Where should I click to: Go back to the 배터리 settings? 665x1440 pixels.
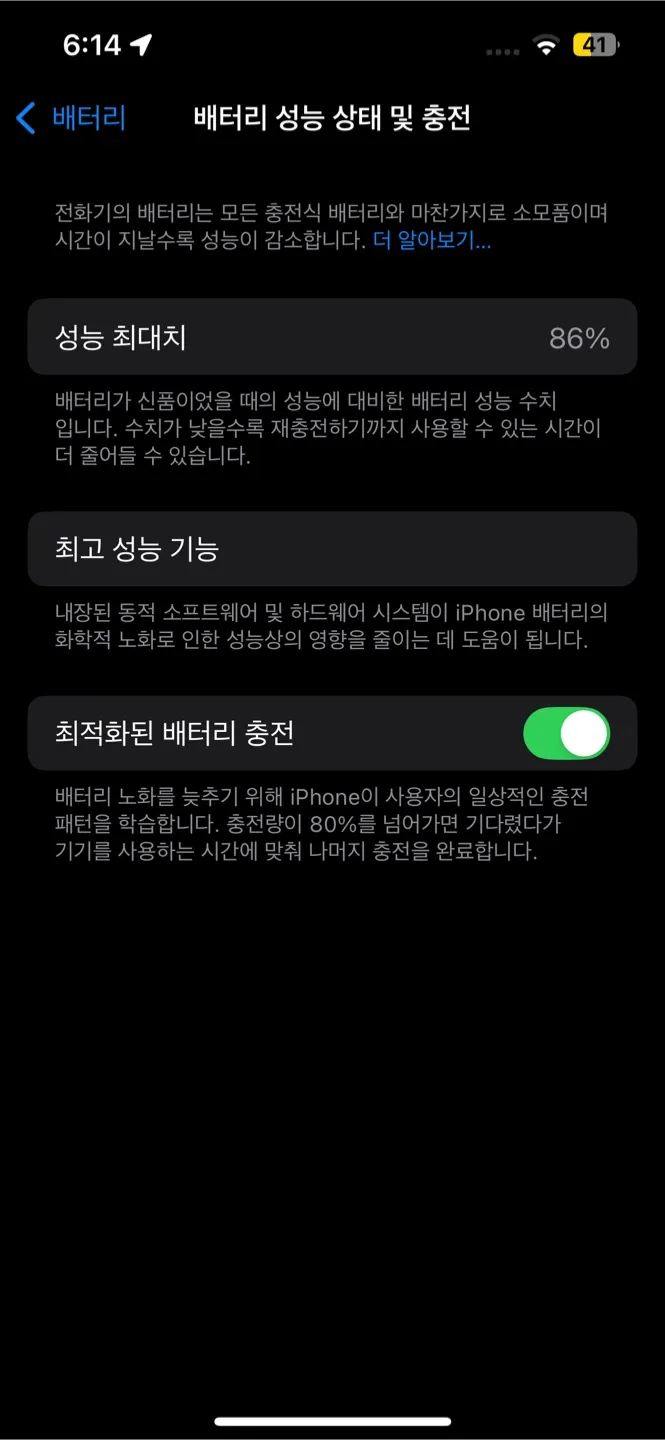tap(71, 118)
